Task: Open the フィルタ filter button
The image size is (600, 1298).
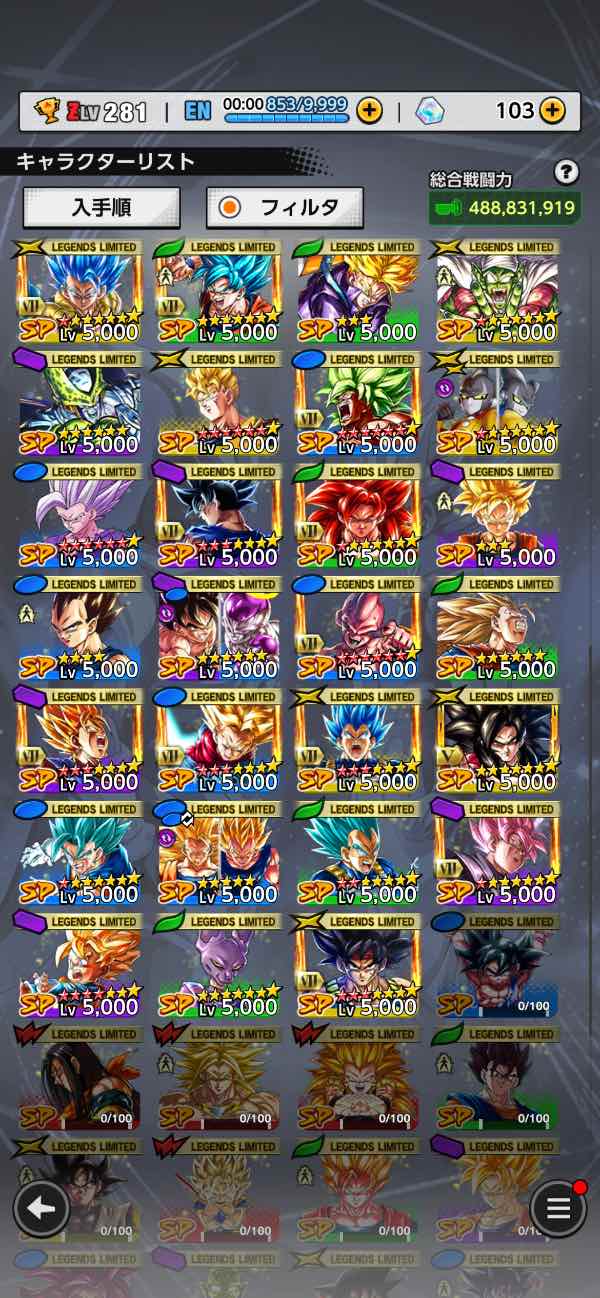Action: click(x=285, y=207)
